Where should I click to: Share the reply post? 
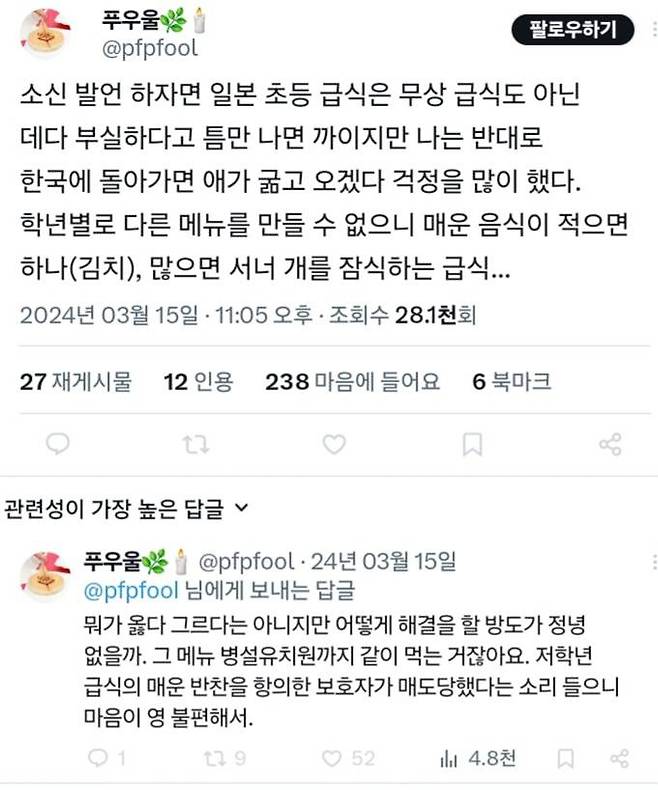[x=619, y=758]
